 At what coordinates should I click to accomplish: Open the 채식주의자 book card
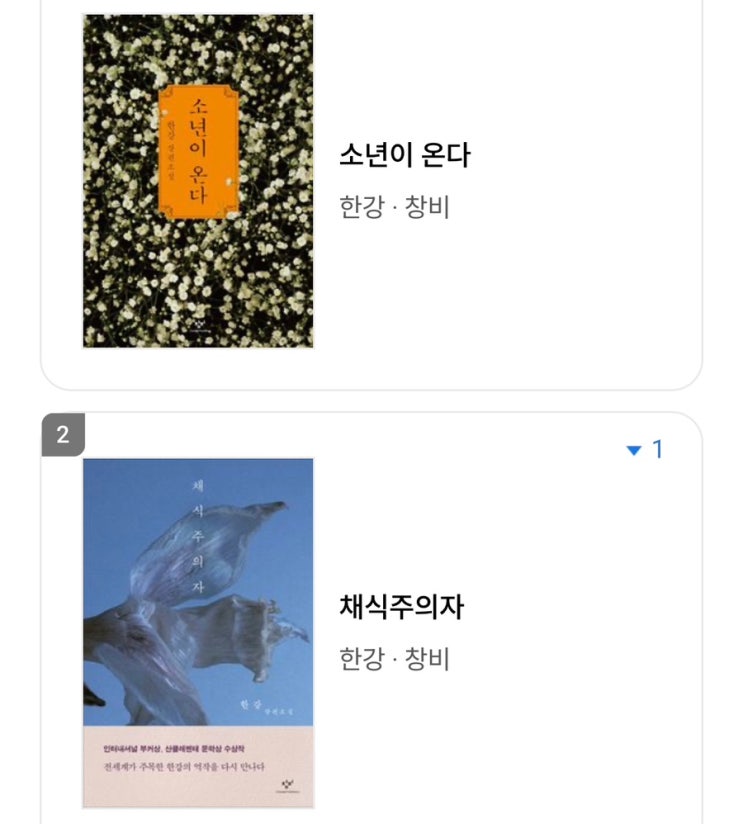371,619
